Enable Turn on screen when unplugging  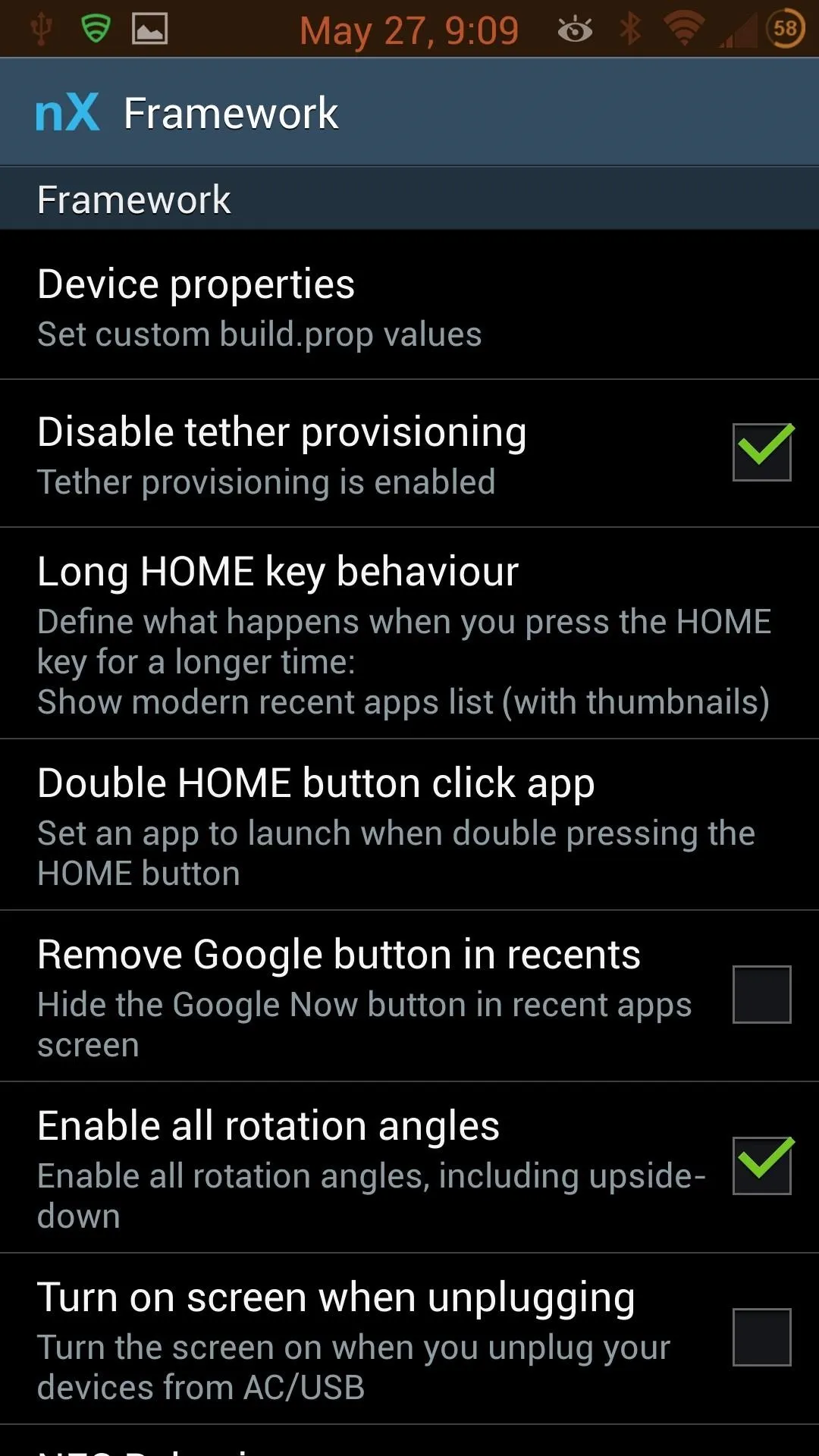click(762, 1337)
